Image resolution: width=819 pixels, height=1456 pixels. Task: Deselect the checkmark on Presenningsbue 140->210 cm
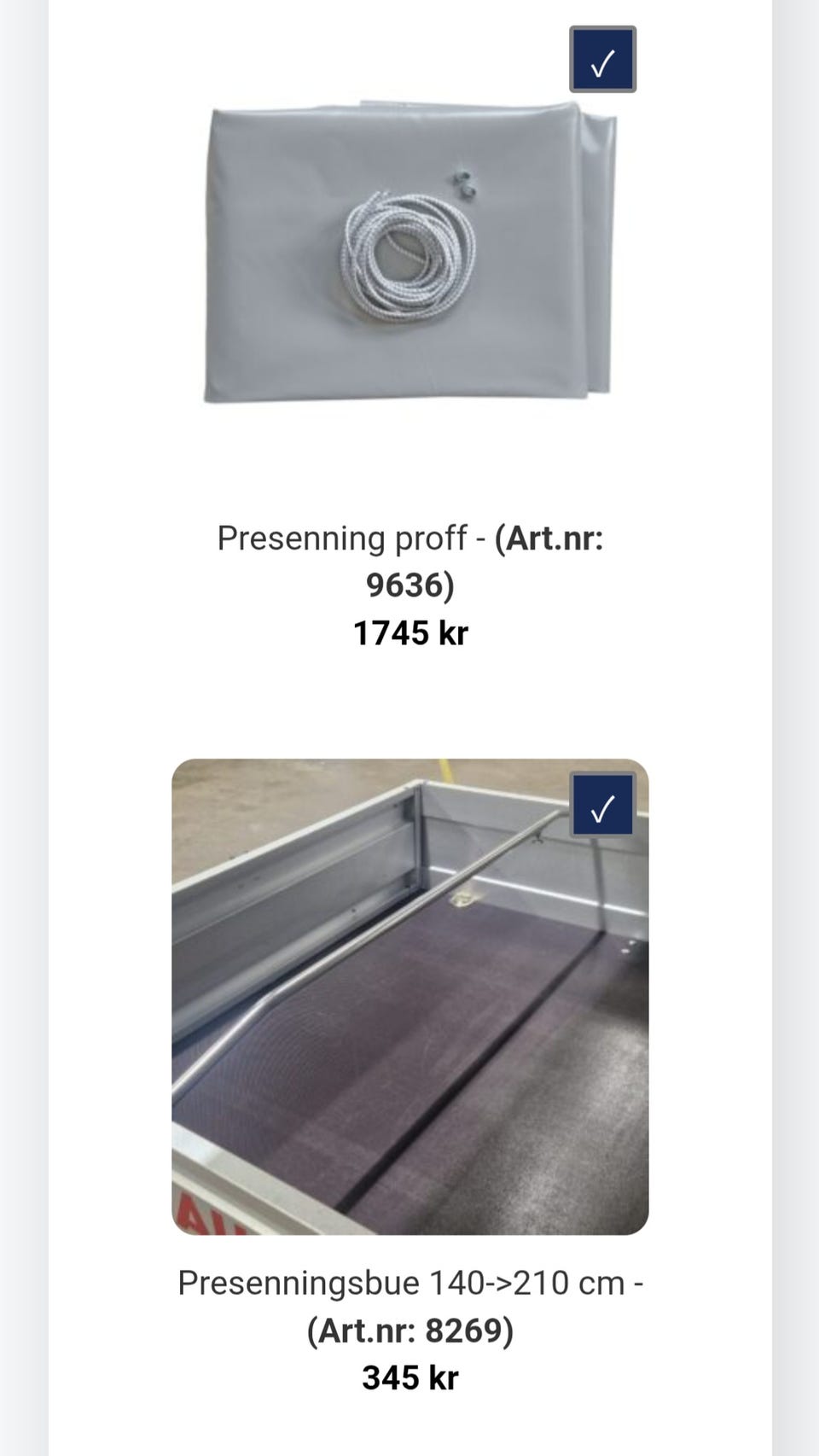604,806
